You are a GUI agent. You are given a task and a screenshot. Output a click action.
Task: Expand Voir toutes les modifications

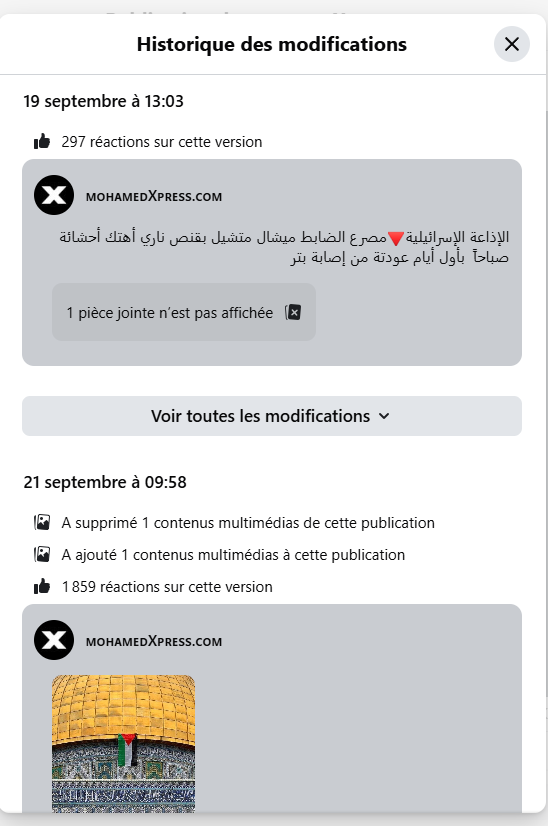(x=272, y=416)
